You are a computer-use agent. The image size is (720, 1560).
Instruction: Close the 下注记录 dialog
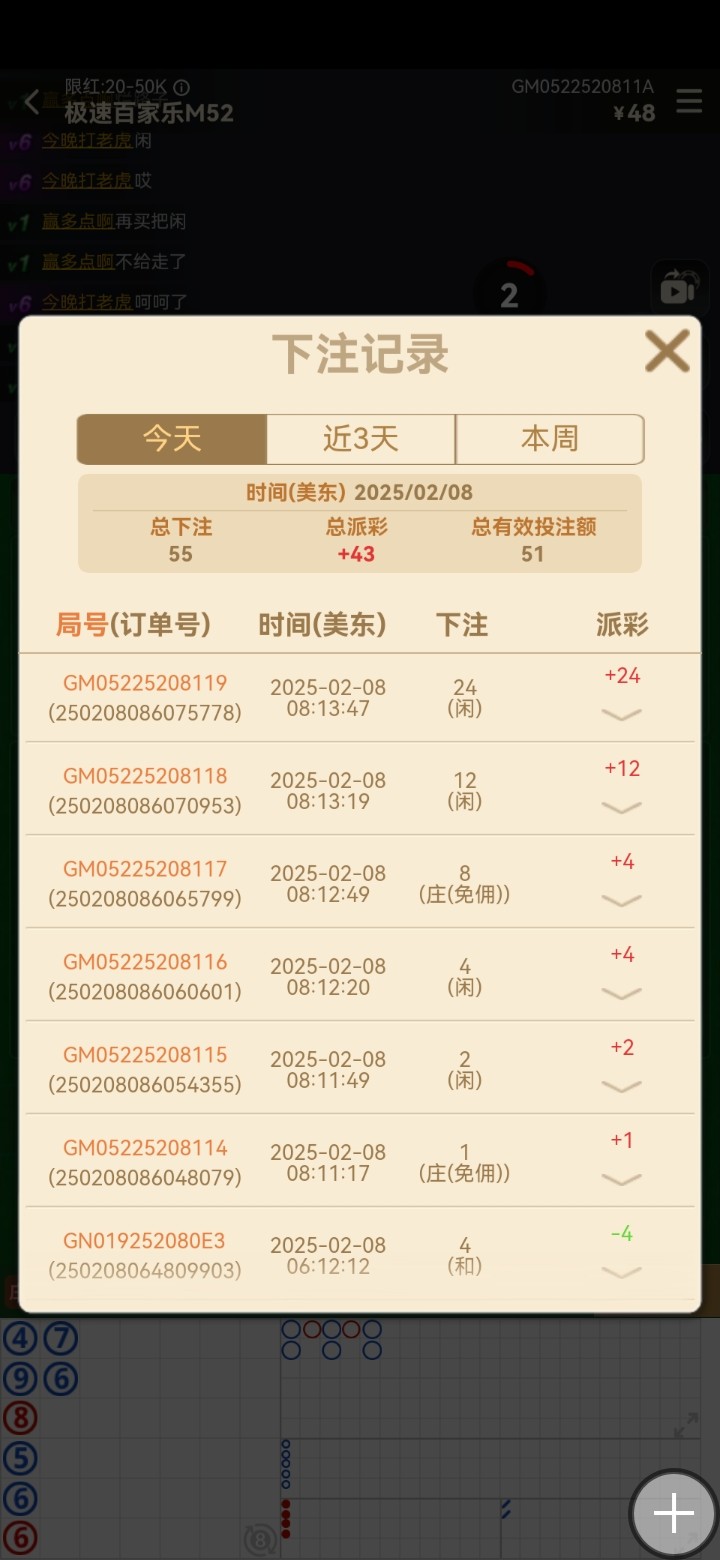click(x=666, y=352)
